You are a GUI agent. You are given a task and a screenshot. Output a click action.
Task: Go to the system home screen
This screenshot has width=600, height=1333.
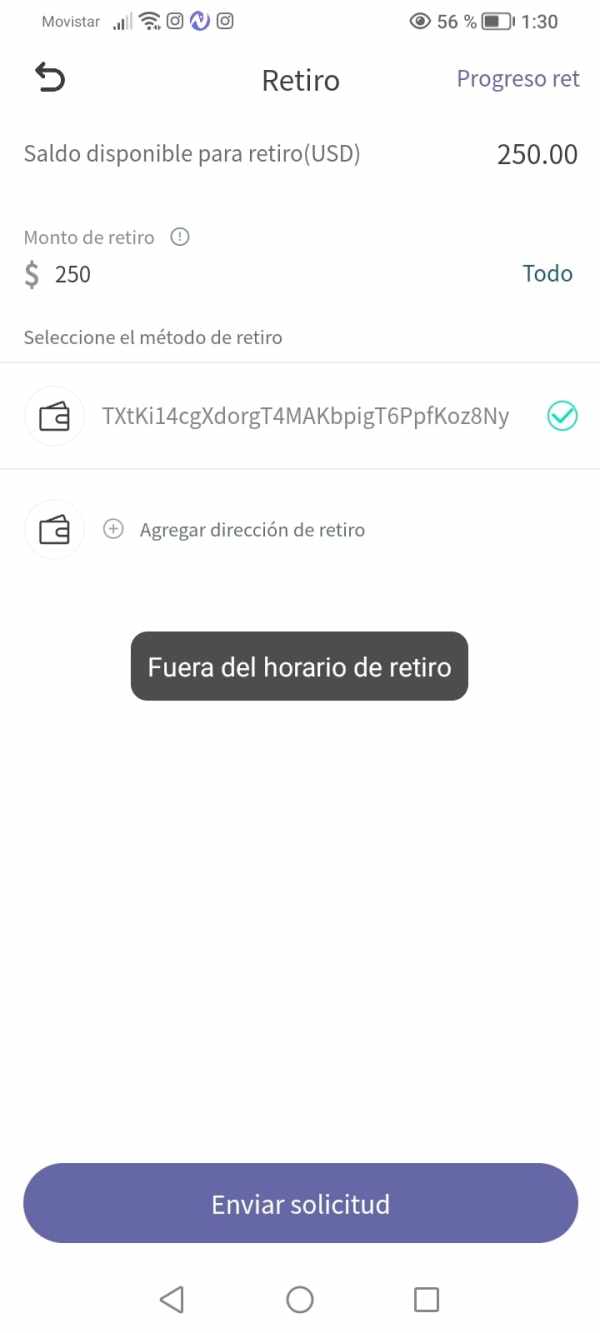pyautogui.click(x=300, y=1299)
